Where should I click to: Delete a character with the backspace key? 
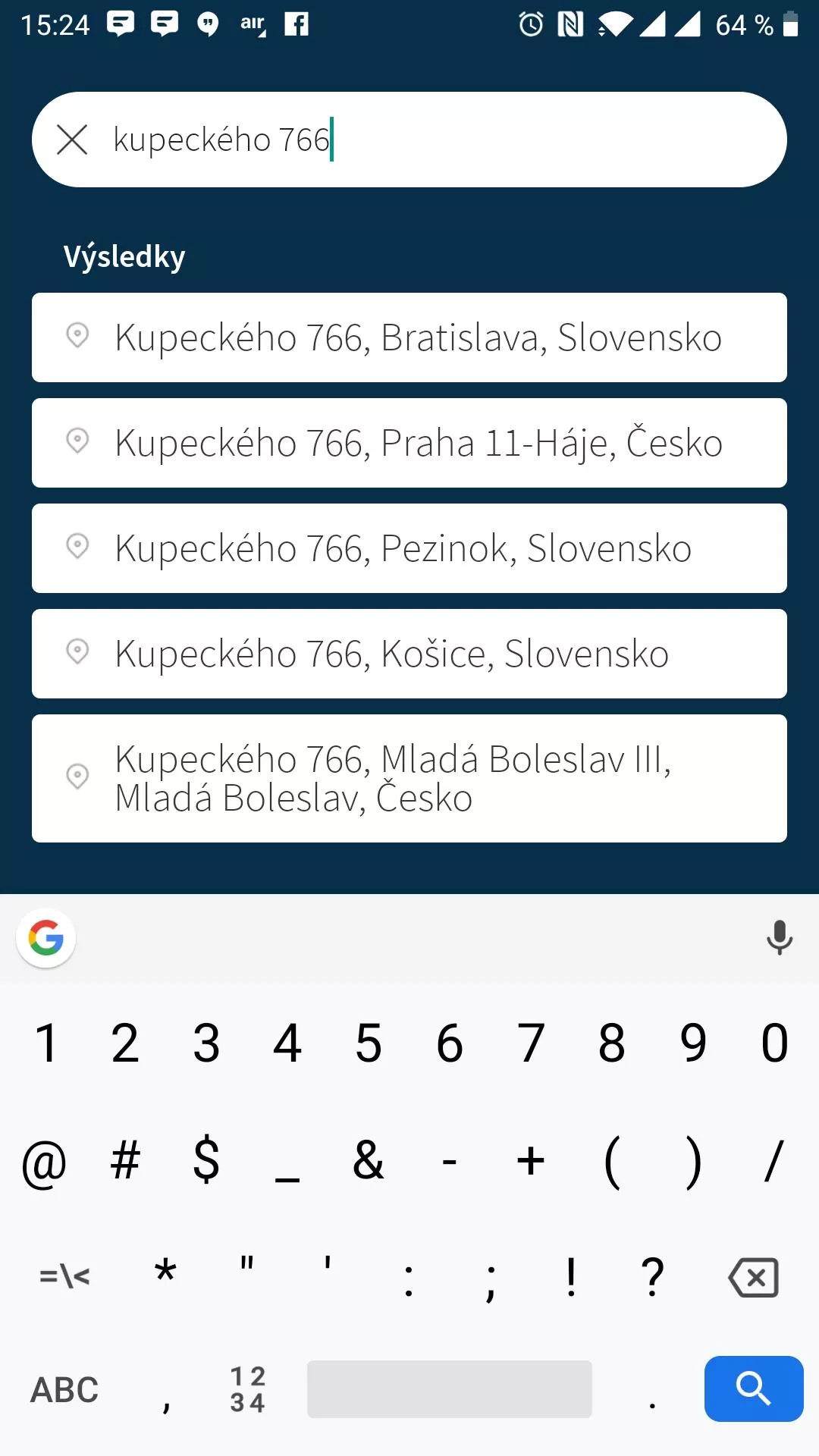(x=753, y=1277)
